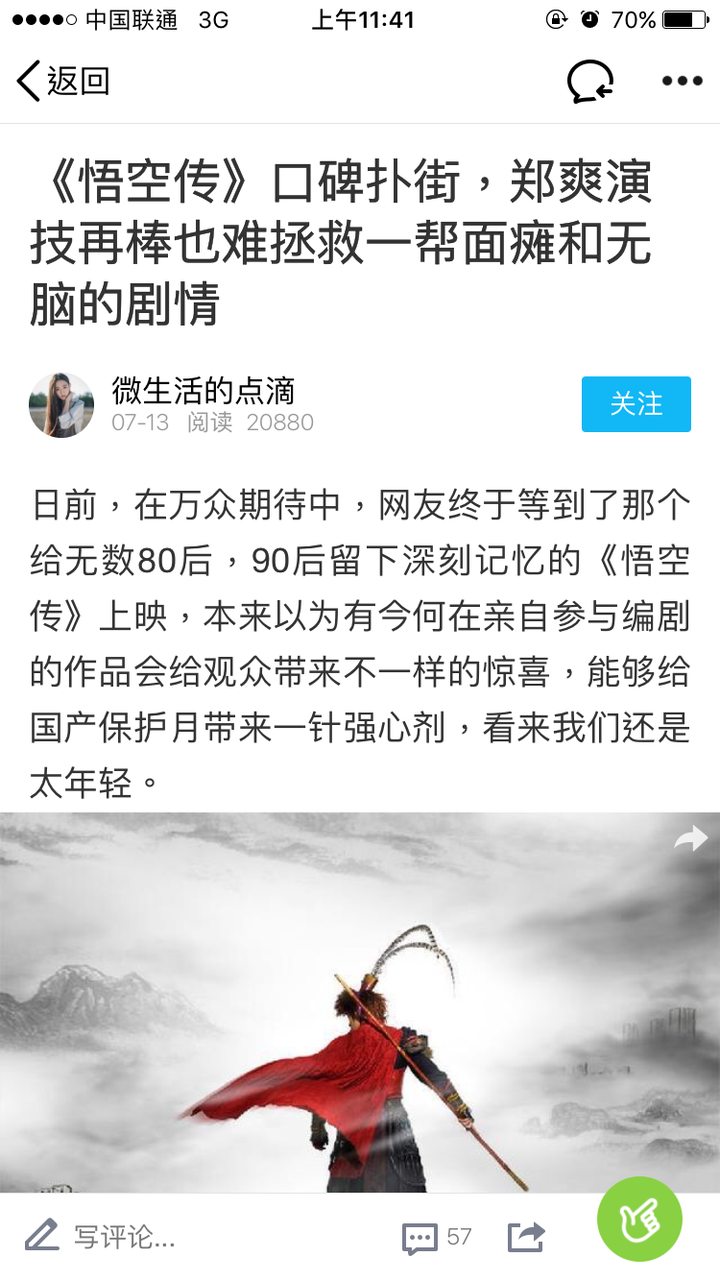Screen dimensions: 720x1281
Task: Open the three-dot more options menu
Action: (x=684, y=80)
